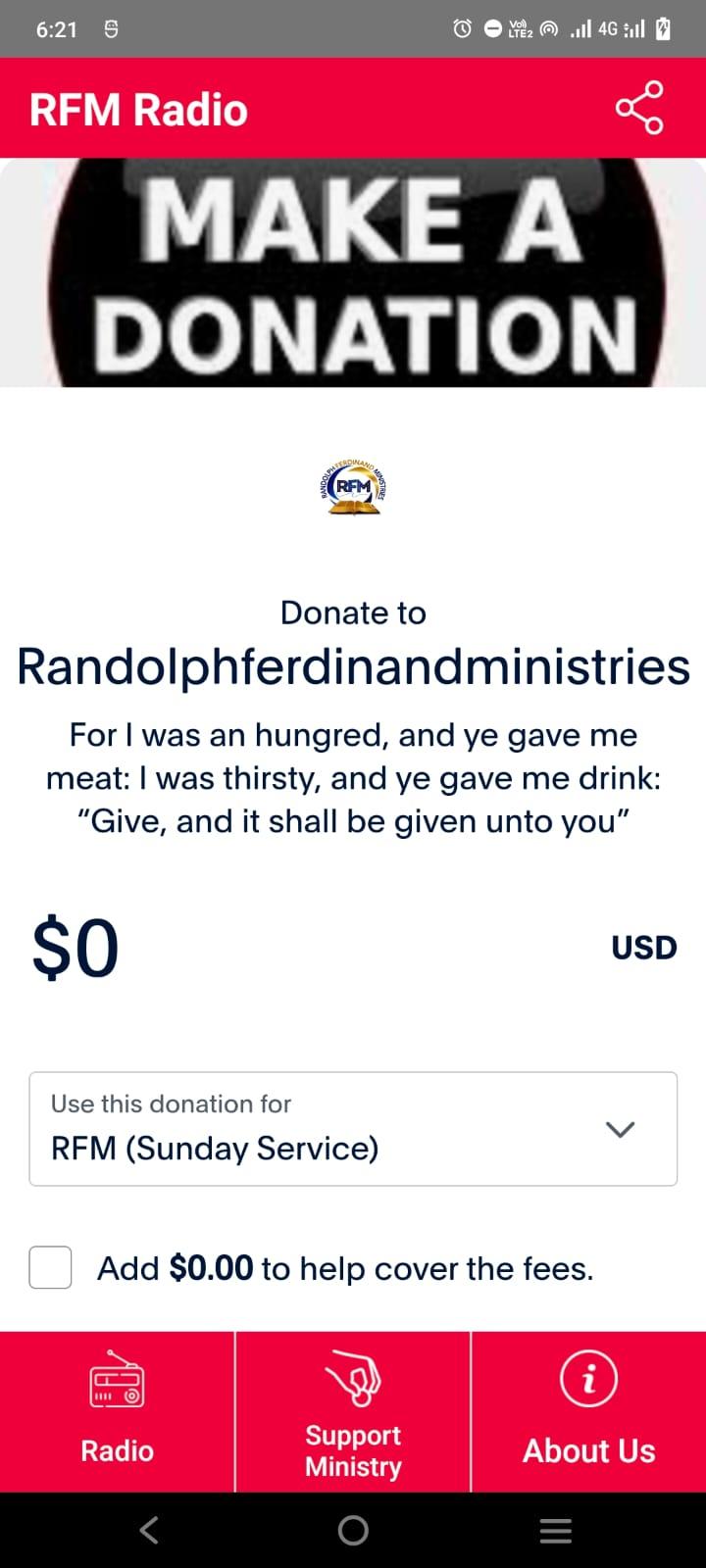Check the box to cover the fees
Viewport: 706px width, 1568px height.
51,1267
